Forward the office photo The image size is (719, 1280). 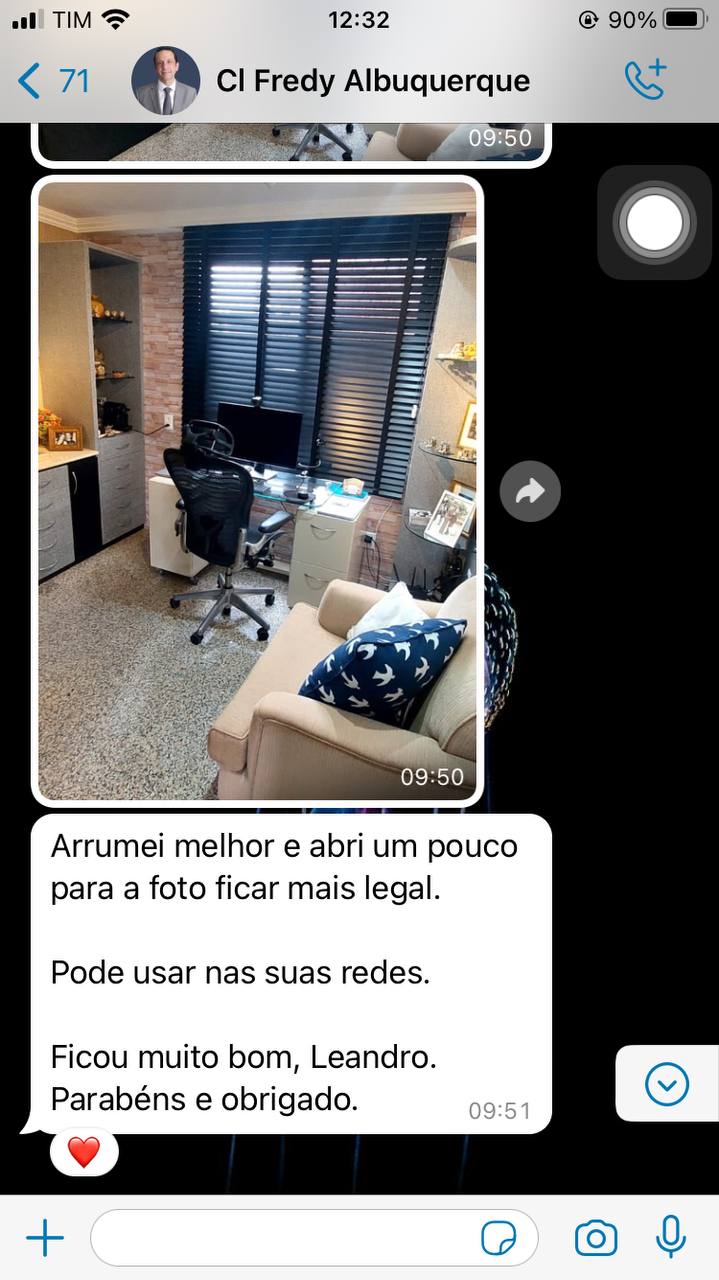(x=530, y=491)
